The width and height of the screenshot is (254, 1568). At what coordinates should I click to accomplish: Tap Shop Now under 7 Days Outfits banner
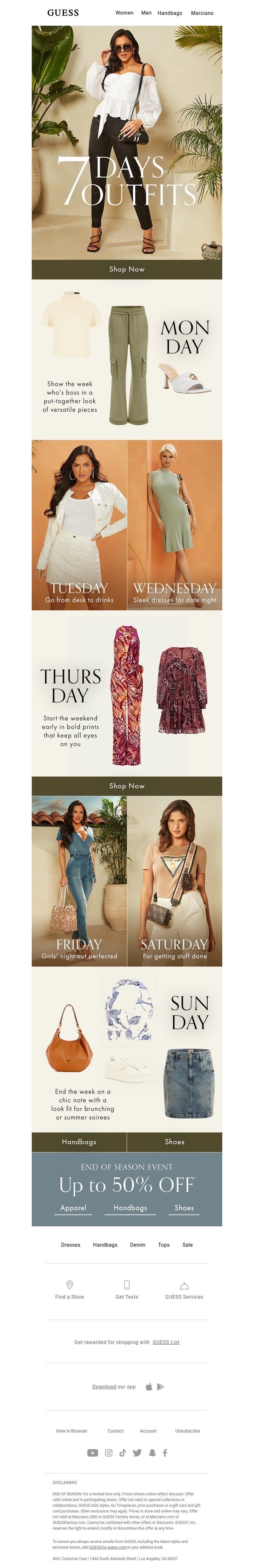(x=127, y=269)
